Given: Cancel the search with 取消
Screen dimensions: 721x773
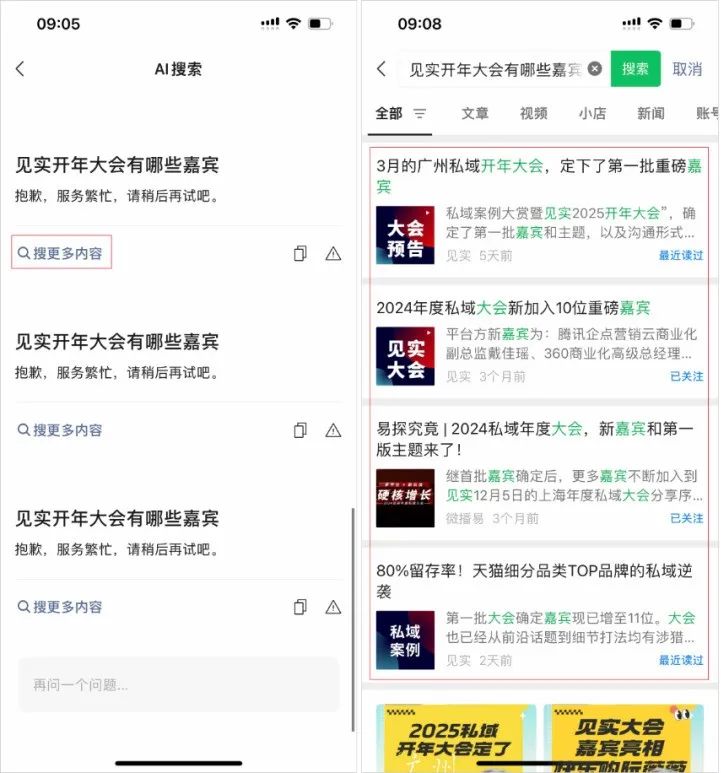Looking at the screenshot, I should (x=687, y=69).
